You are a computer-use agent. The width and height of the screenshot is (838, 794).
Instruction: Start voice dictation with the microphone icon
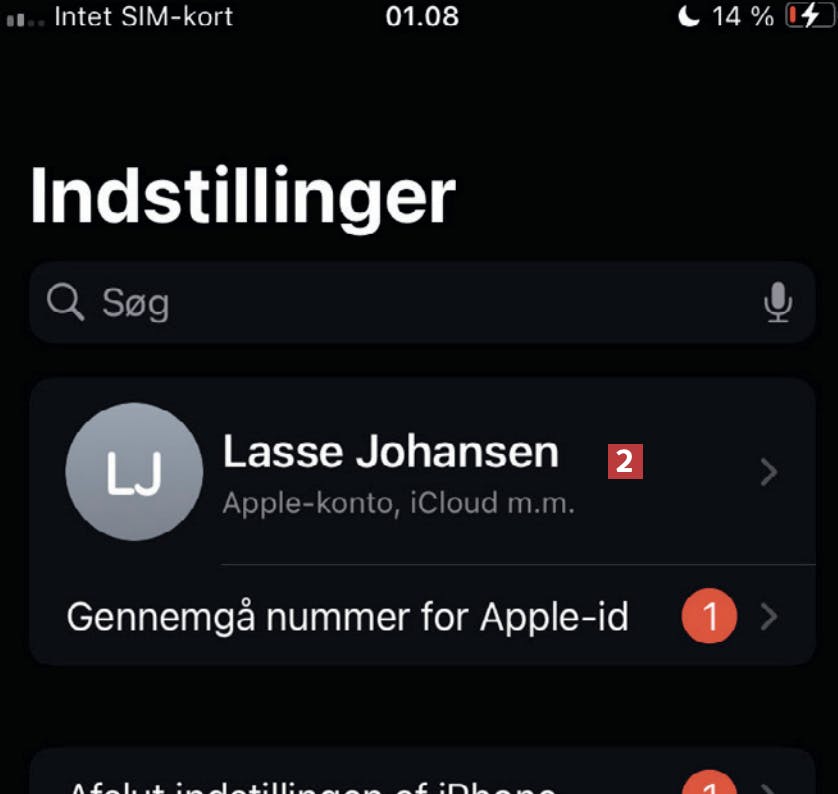(778, 303)
